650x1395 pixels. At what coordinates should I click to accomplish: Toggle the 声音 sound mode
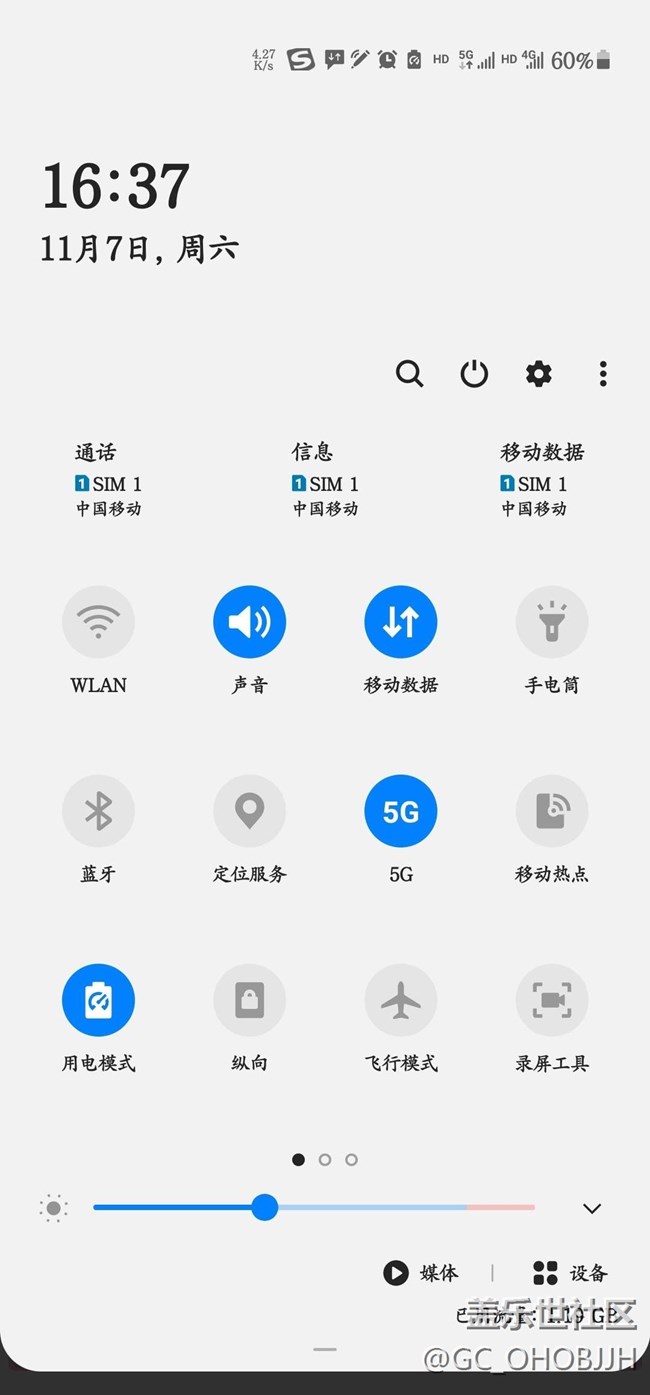point(249,622)
